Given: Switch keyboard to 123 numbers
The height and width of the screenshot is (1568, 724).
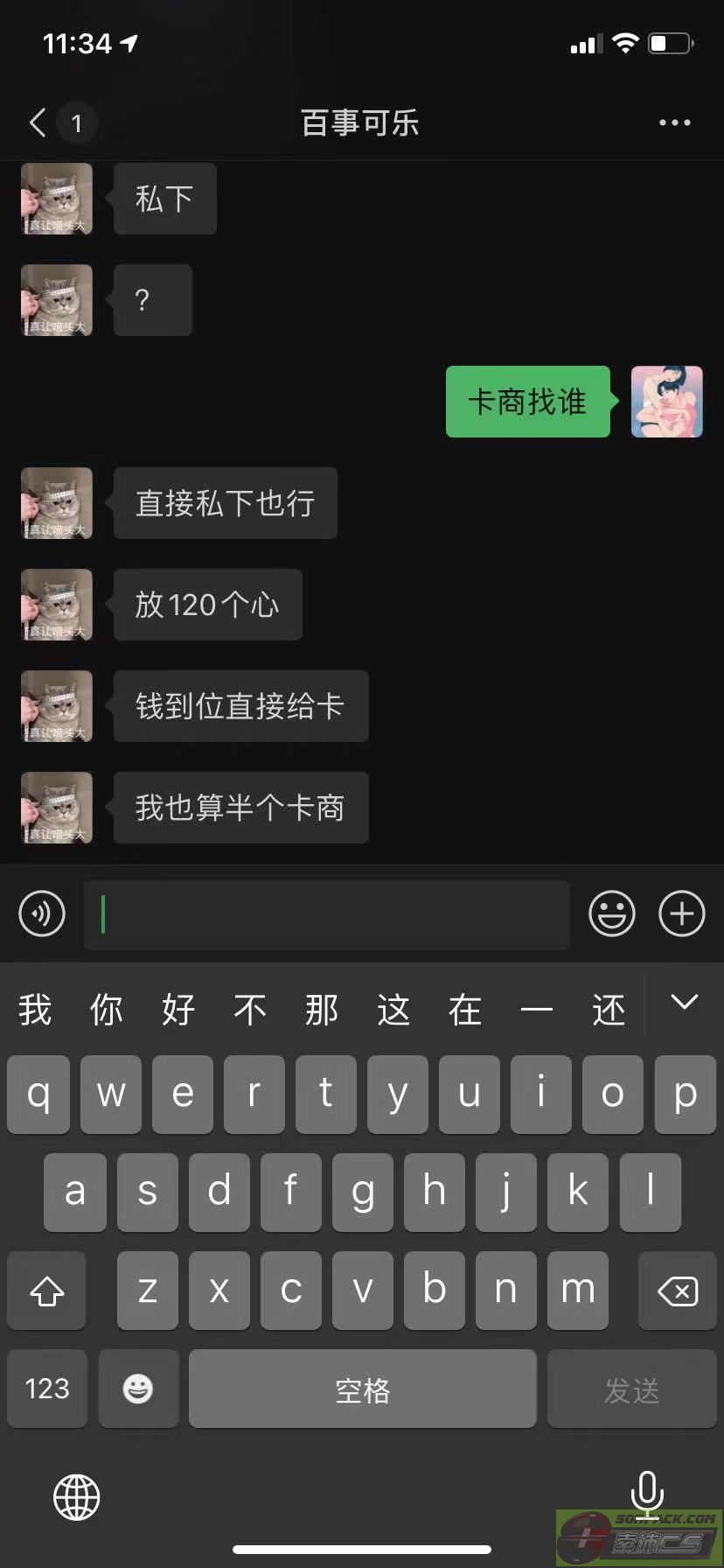Looking at the screenshot, I should point(47,1389).
